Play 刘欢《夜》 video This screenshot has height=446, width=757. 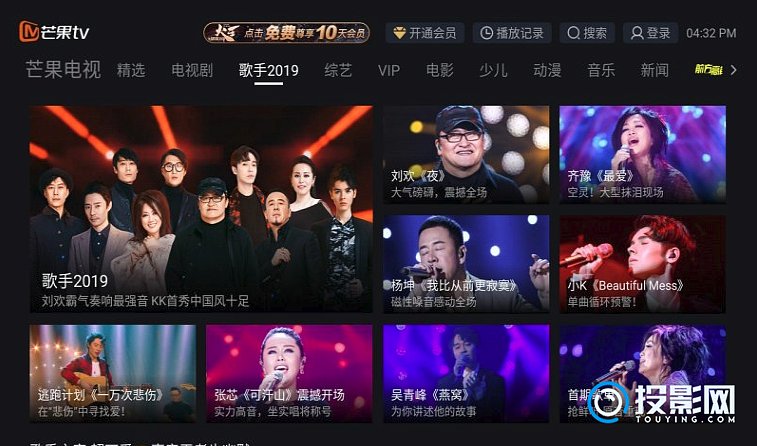coord(466,154)
